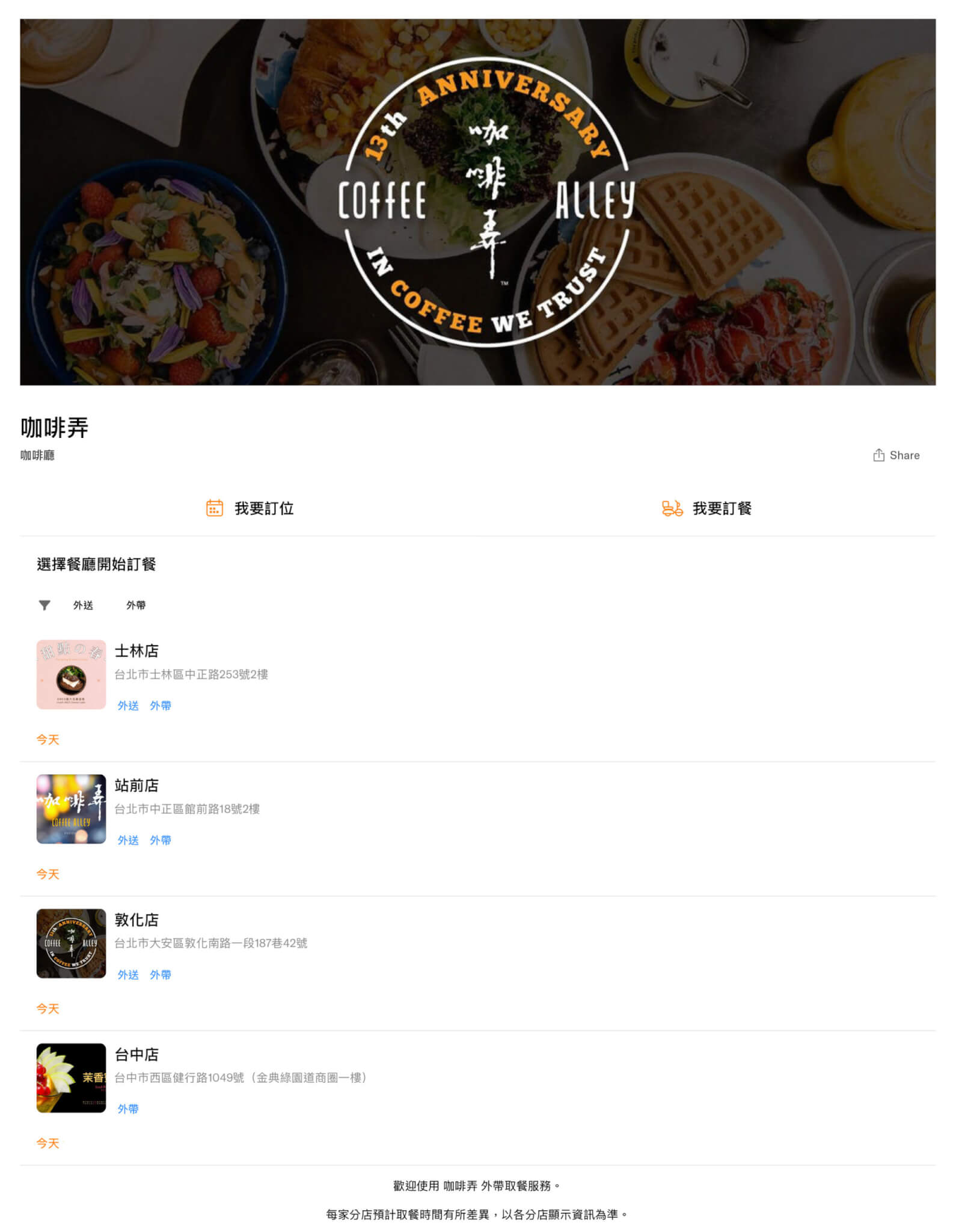Switch to the 我要訂位 tab
This screenshot has height=1232, width=956.
click(250, 508)
